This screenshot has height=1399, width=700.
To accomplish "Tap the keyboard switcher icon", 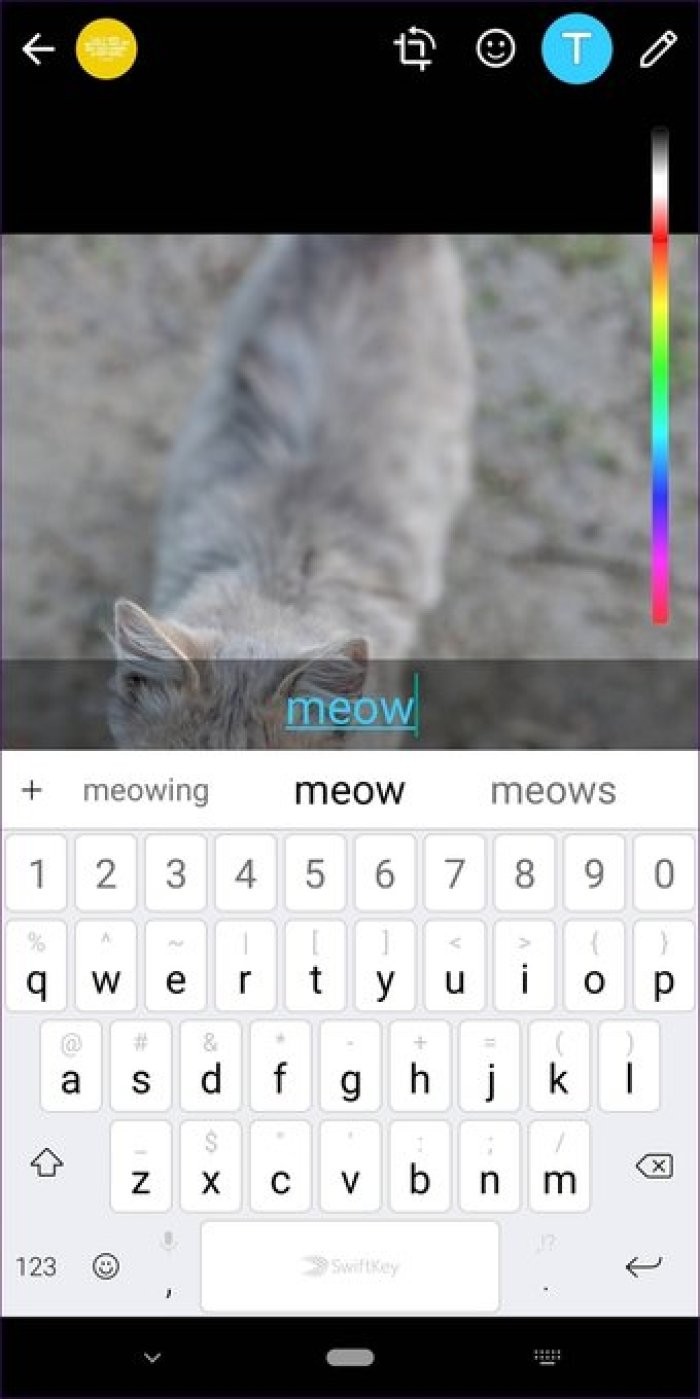I will click(547, 1358).
